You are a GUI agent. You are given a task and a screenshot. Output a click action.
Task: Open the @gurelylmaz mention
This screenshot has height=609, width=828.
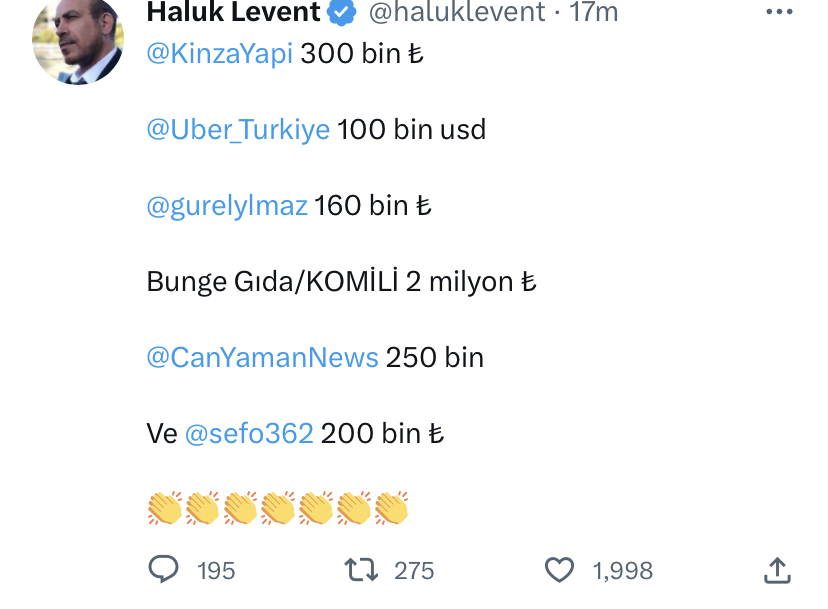[x=226, y=206]
